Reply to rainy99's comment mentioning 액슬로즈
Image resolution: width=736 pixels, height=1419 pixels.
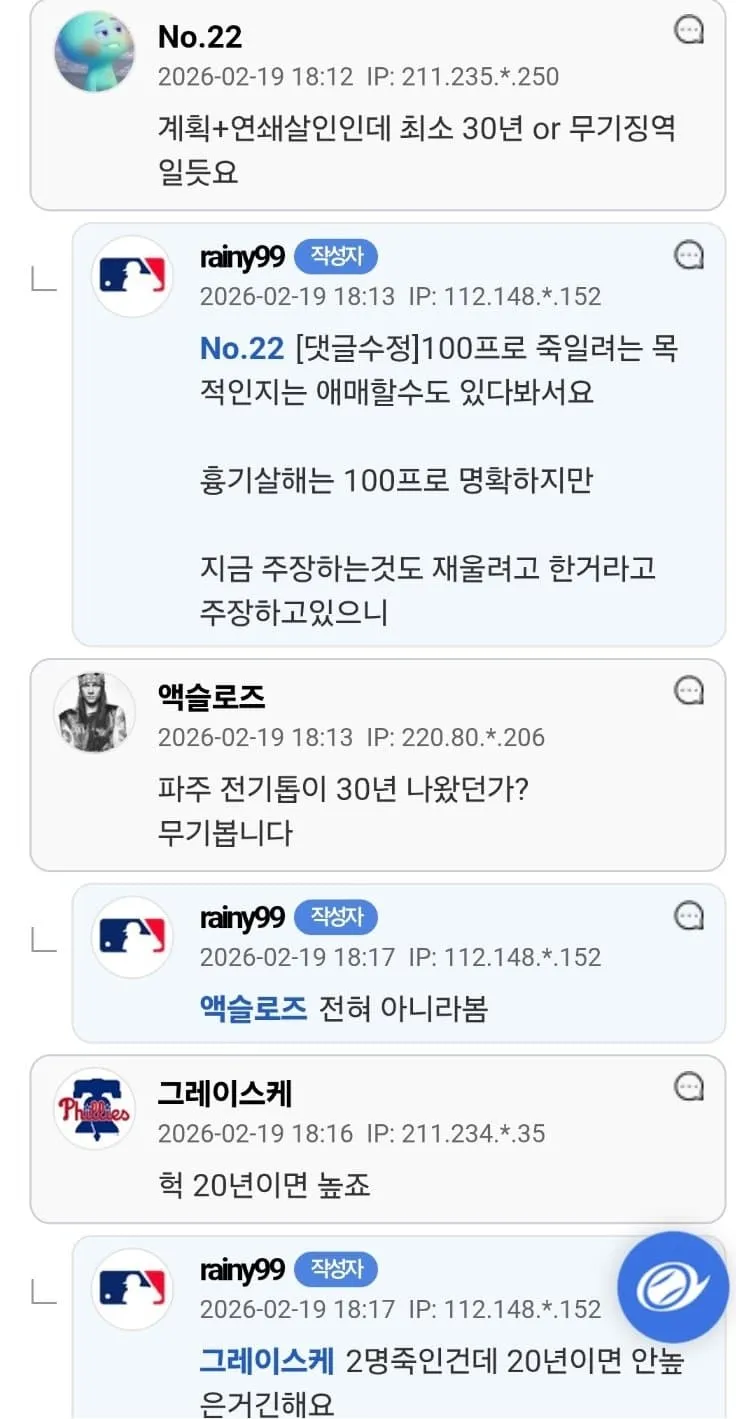[689, 915]
